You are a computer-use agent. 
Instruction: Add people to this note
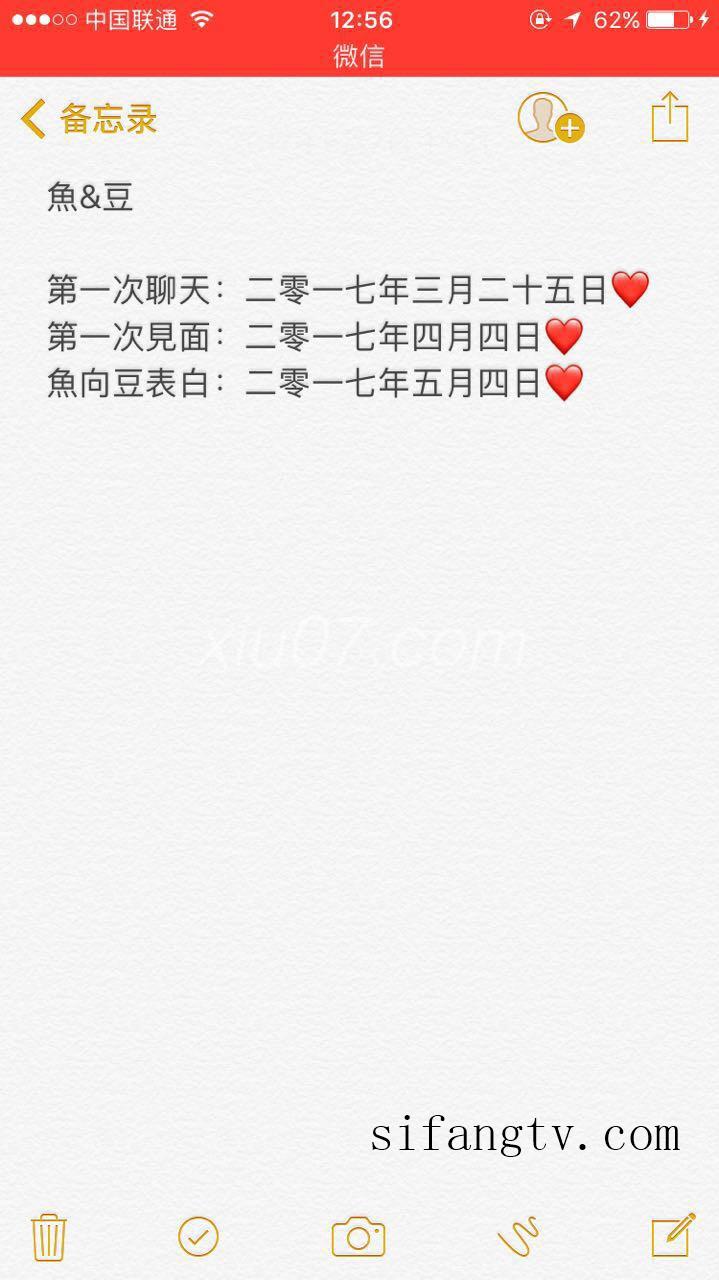[x=550, y=118]
